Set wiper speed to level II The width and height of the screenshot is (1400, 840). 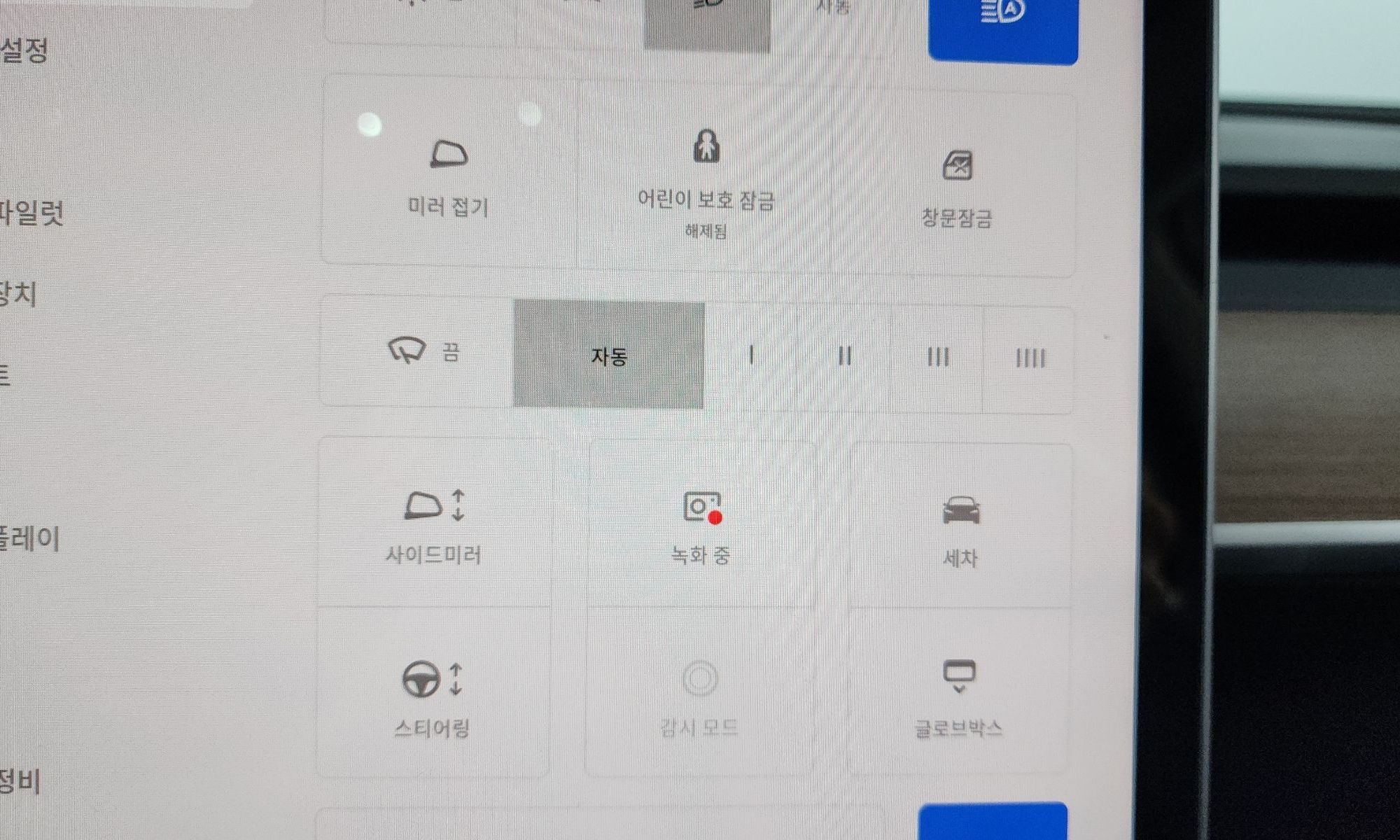845,357
